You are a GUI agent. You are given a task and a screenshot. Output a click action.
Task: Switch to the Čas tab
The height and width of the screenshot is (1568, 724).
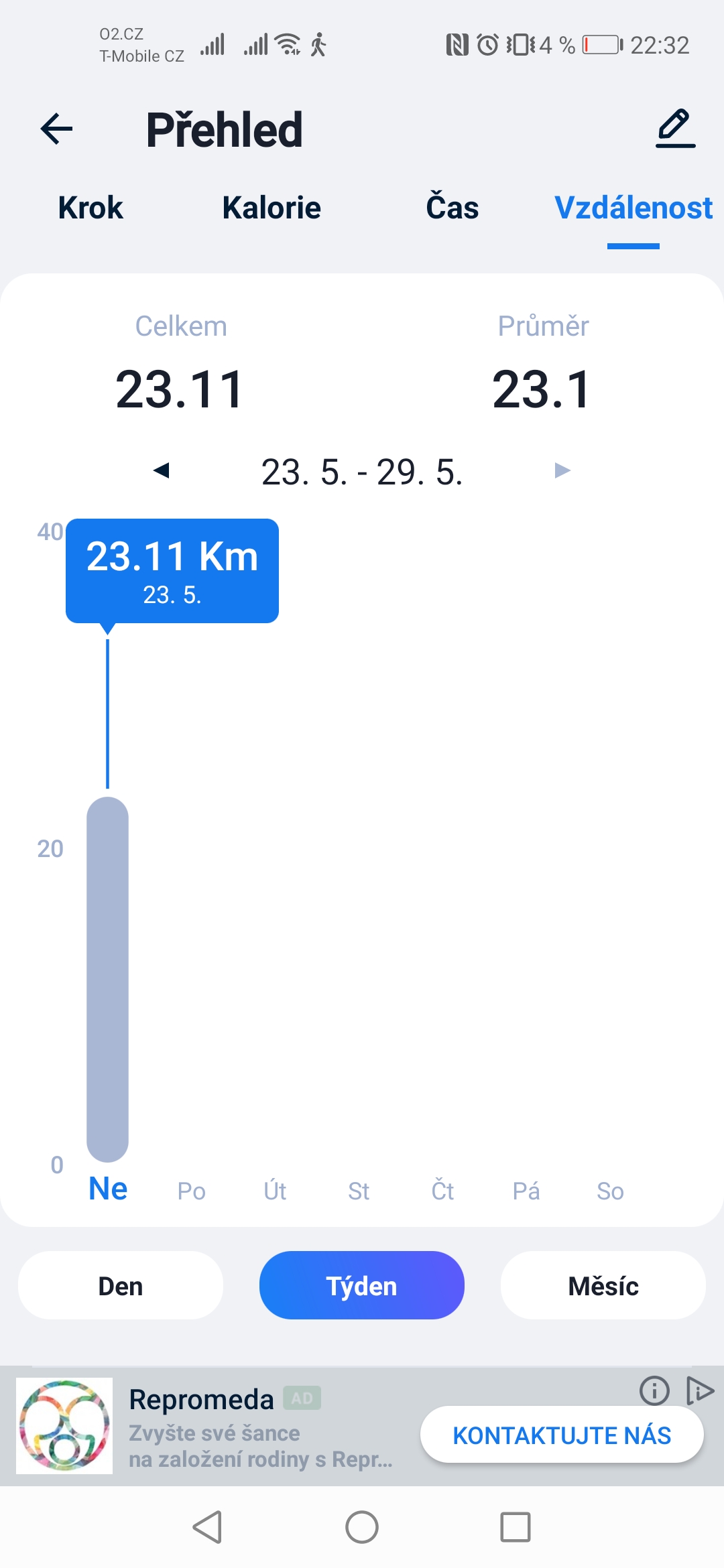click(452, 206)
